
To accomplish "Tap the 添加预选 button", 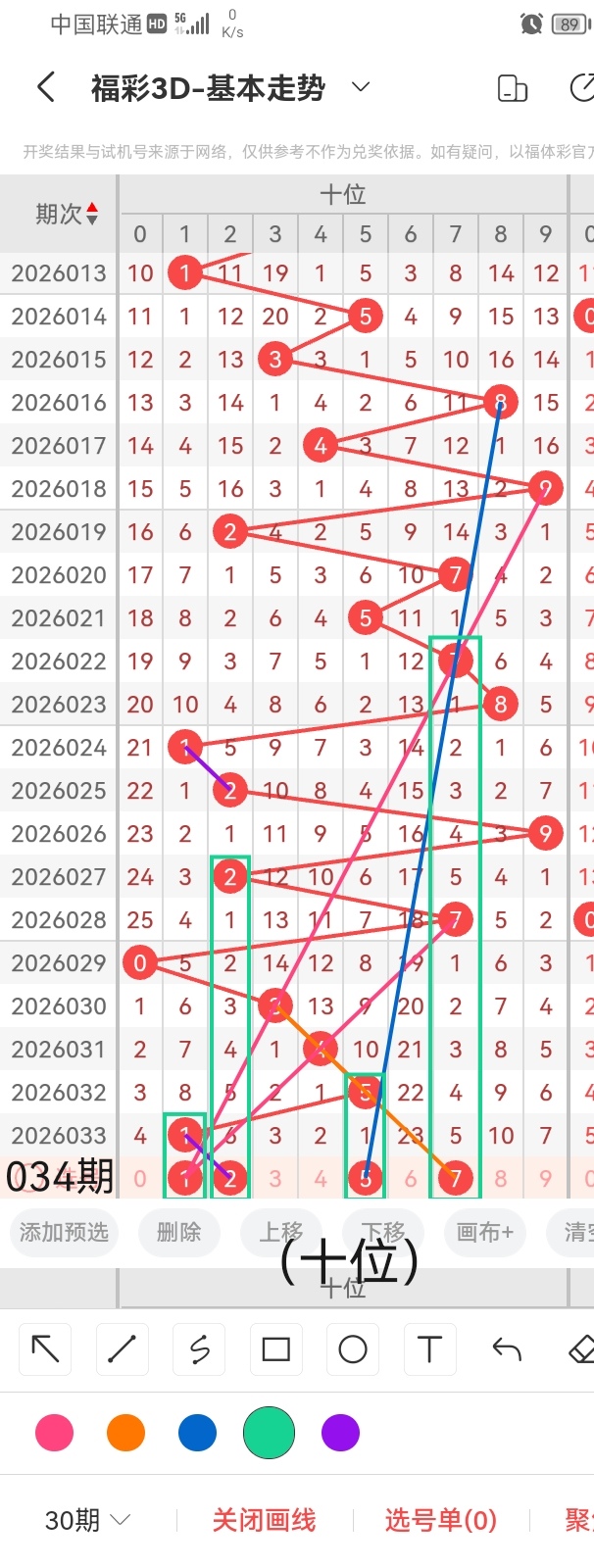I will click(x=64, y=1232).
